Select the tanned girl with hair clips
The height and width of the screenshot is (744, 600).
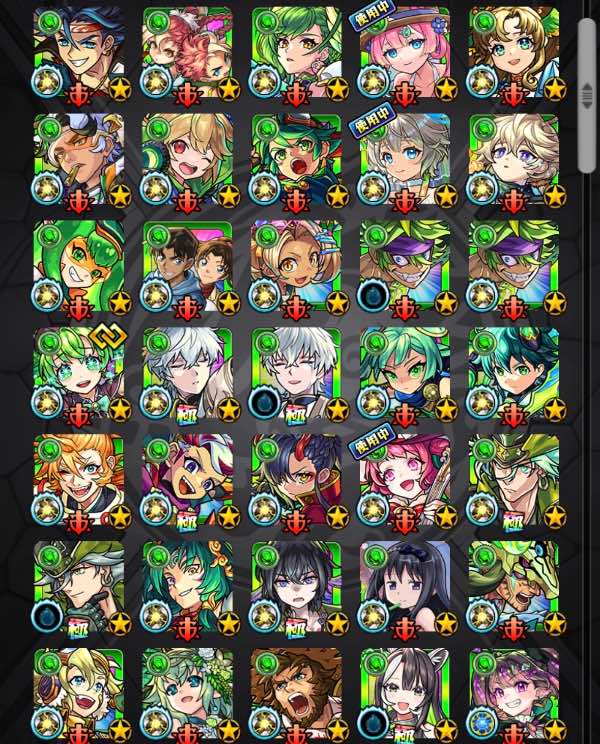click(297, 267)
